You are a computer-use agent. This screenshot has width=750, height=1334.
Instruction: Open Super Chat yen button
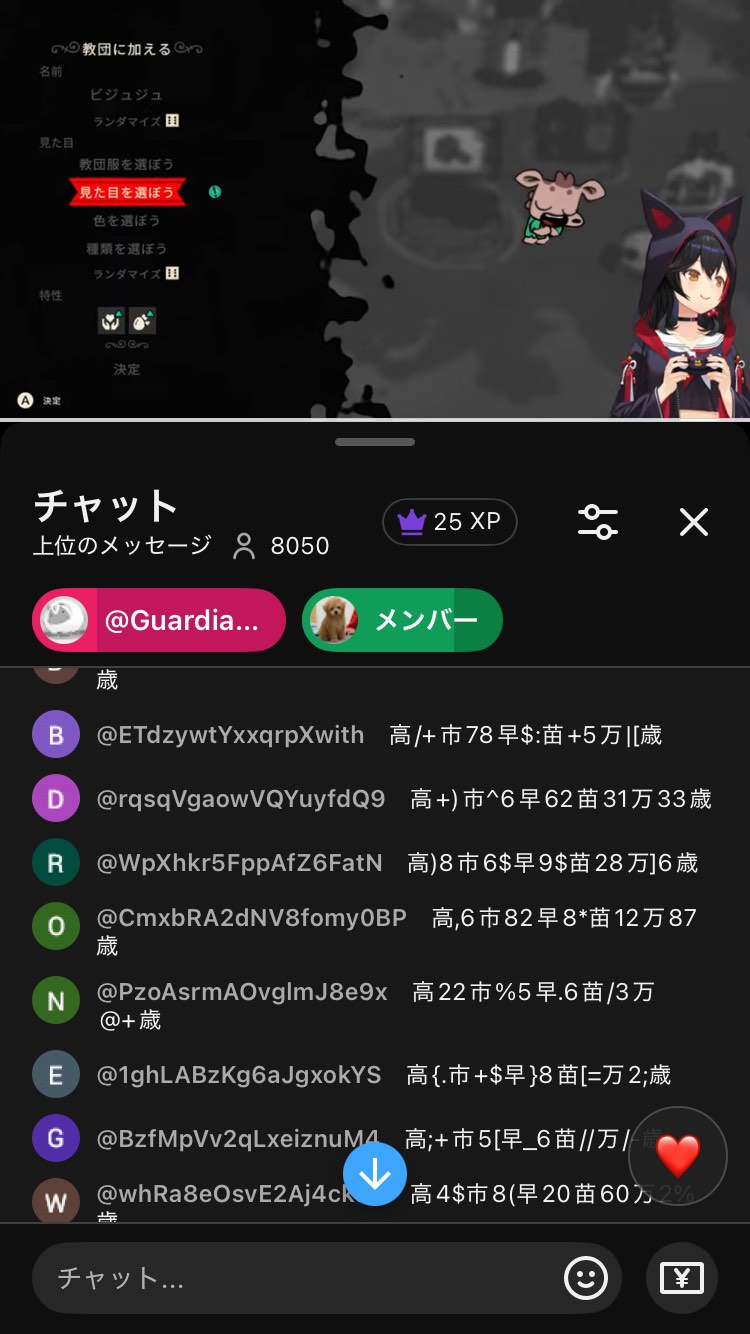(681, 1278)
